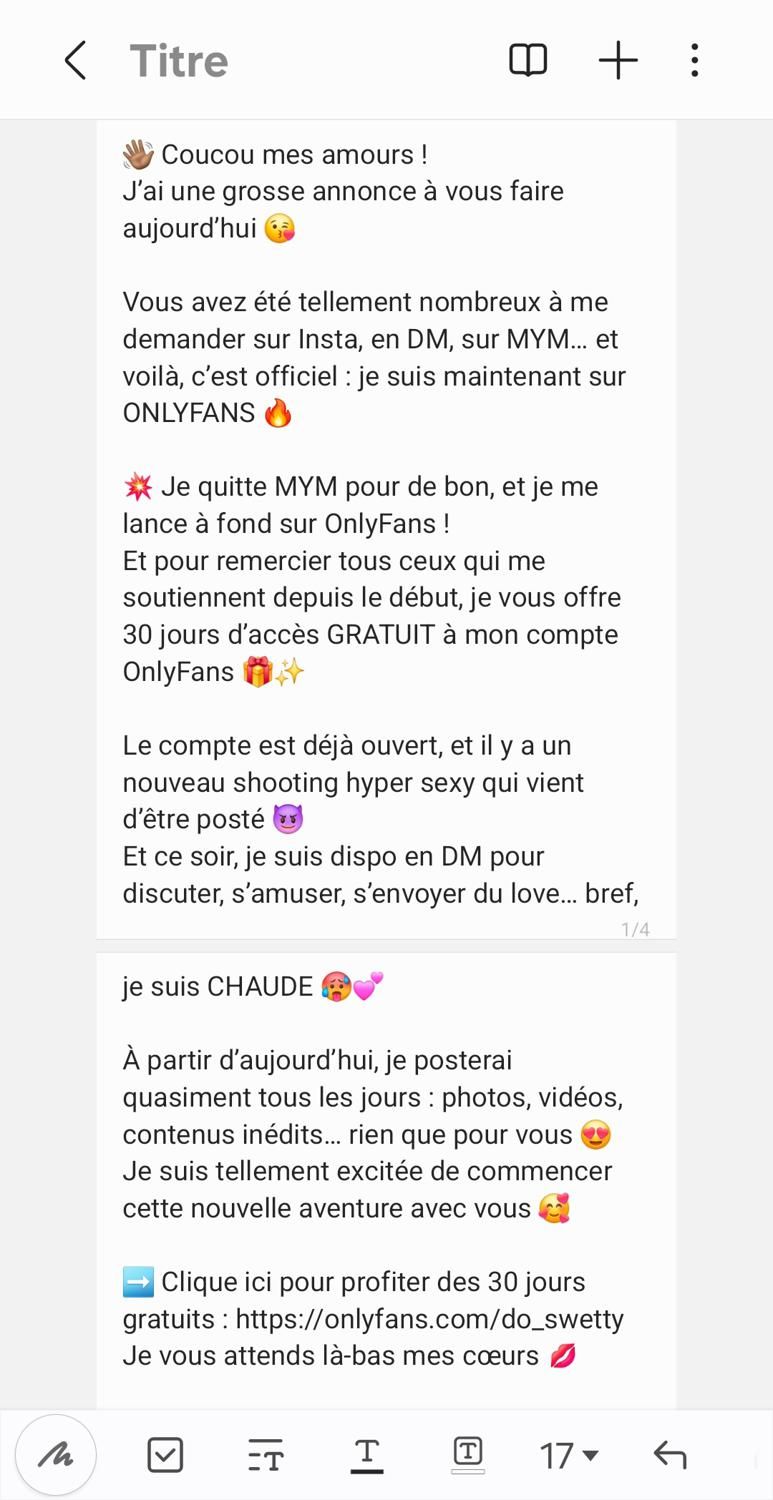Image resolution: width=773 pixels, height=1500 pixels.
Task: Switch to reading mode book icon
Action: point(528,61)
